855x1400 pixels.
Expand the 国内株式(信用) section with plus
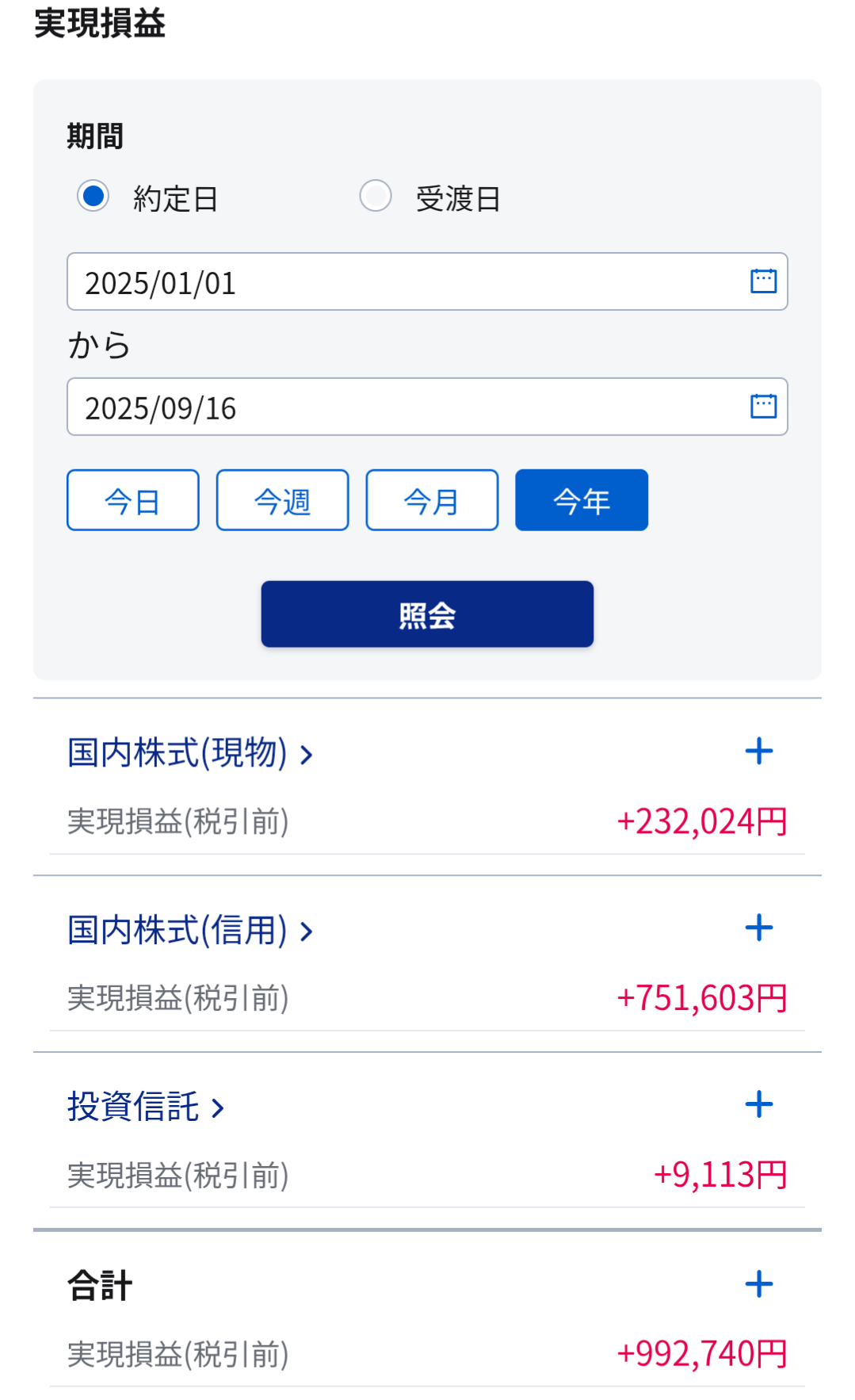point(759,928)
